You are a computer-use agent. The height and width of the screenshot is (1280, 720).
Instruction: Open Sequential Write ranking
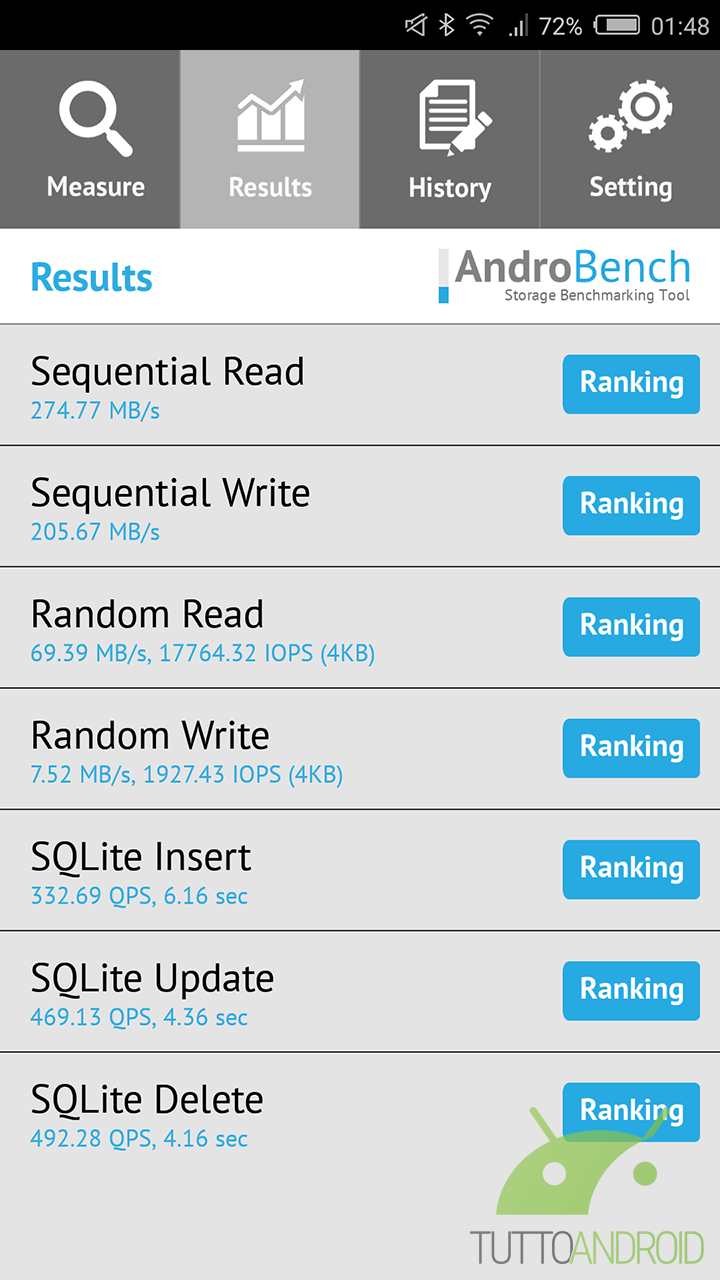tap(631, 504)
